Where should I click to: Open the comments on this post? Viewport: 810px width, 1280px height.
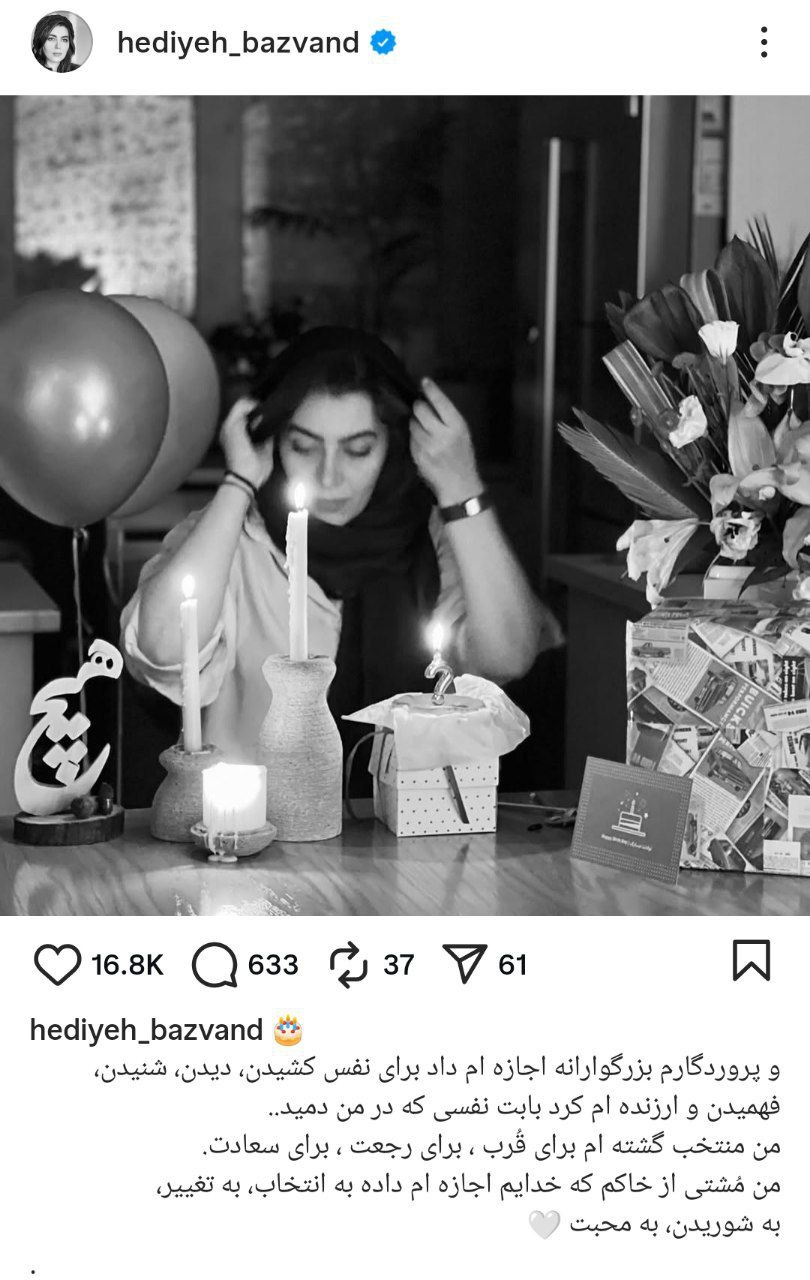coord(214,964)
